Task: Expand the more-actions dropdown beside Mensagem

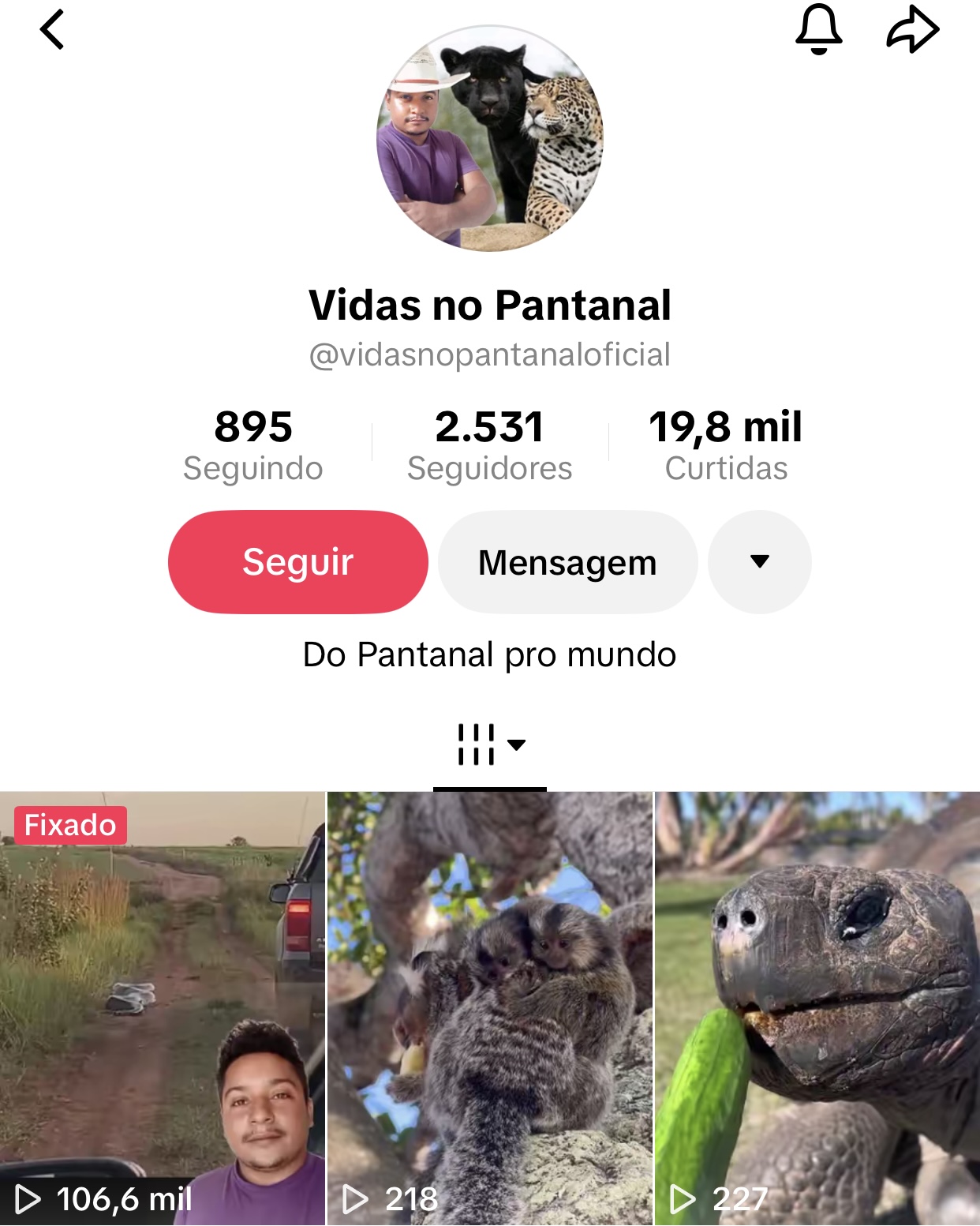Action: coord(759,561)
